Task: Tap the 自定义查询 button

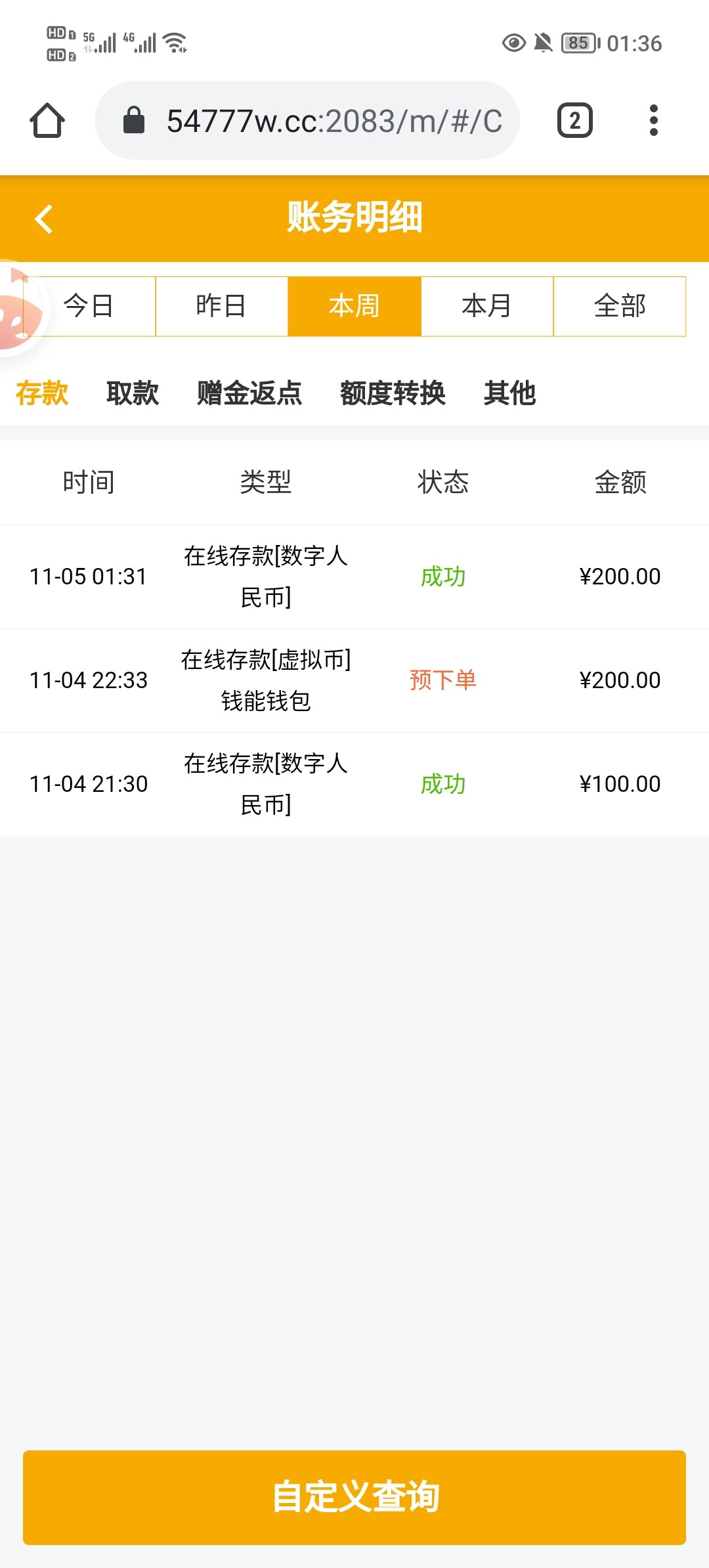Action: coord(354,1497)
